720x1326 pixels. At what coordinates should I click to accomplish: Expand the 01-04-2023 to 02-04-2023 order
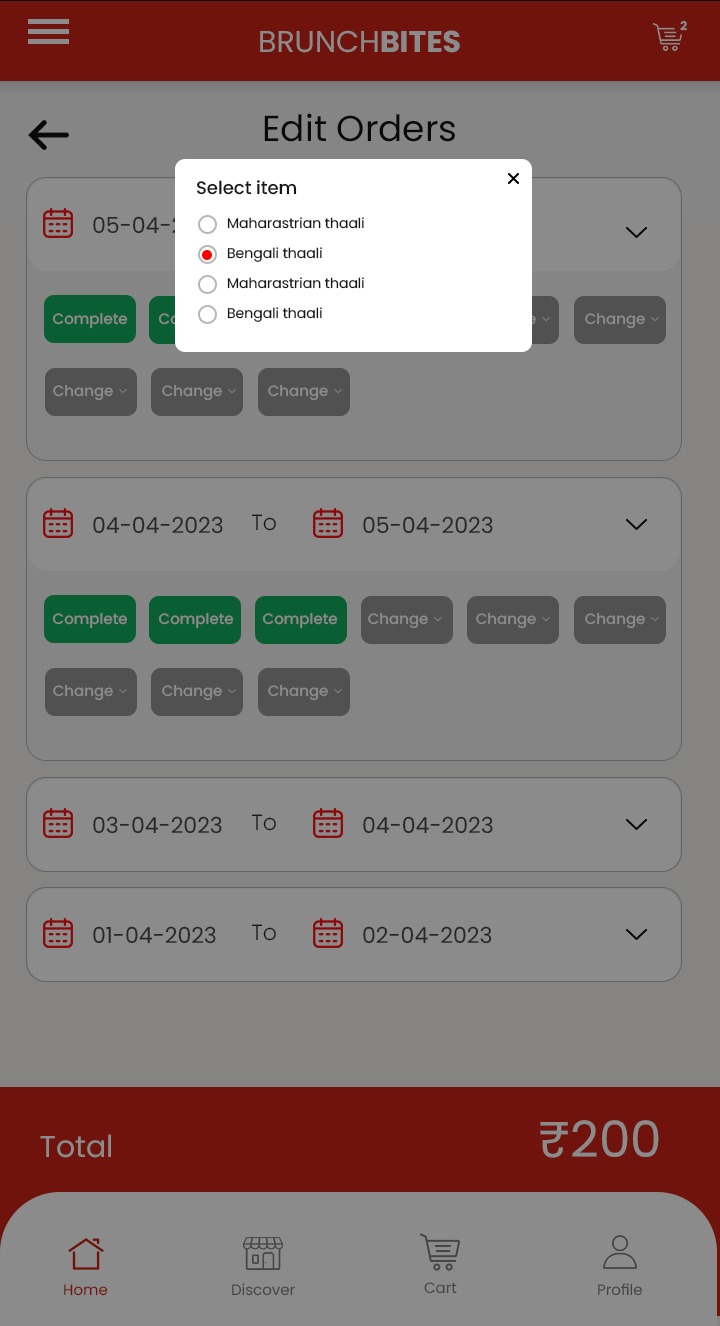pyautogui.click(x=636, y=934)
